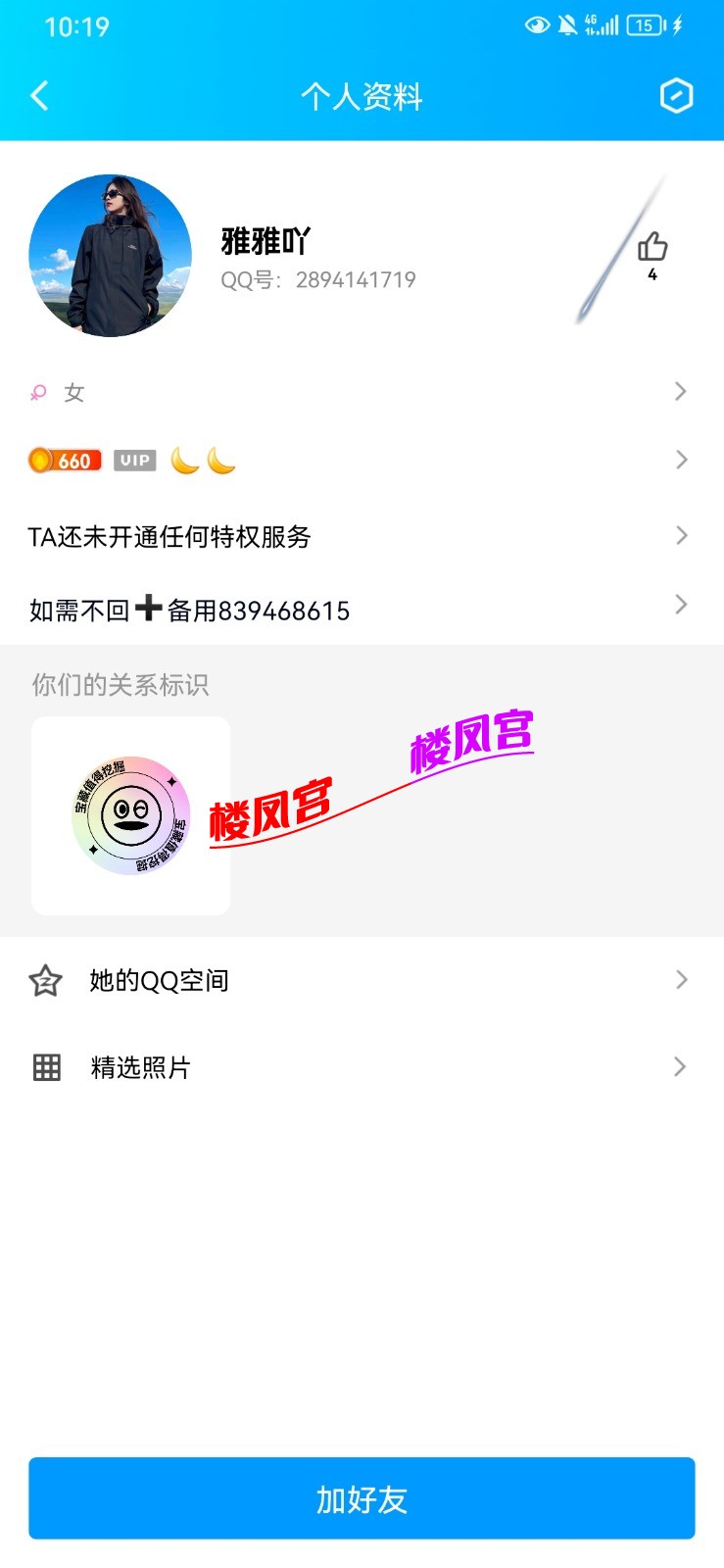This screenshot has height=1568, width=724.
Task: Tap the back arrow to leave profile
Action: point(39,96)
